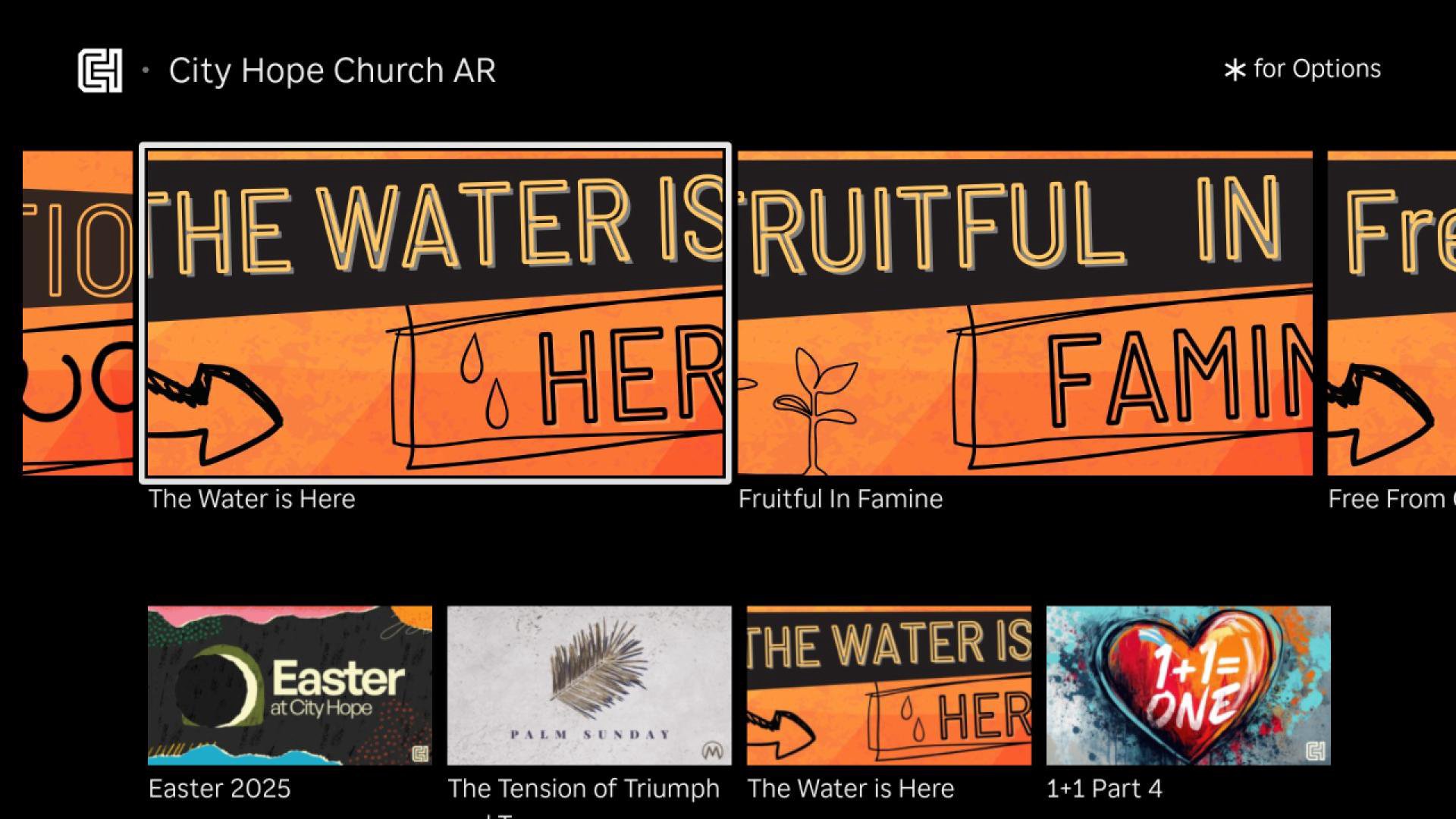Open the Fruitful In Famine sermon tile
This screenshot has width=1456, height=819.
tap(1025, 312)
